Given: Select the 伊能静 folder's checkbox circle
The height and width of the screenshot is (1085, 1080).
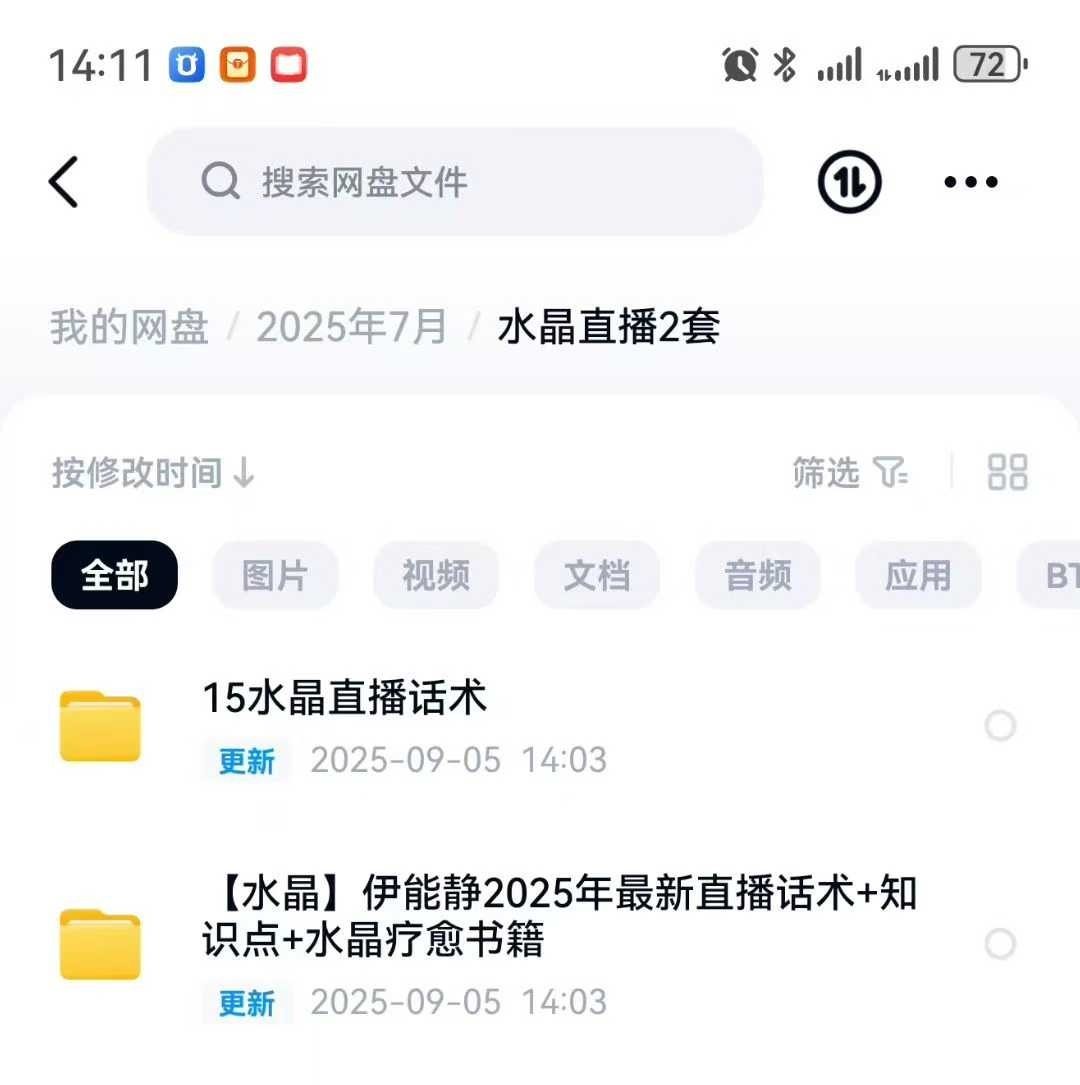Looking at the screenshot, I should click(x=1000, y=944).
